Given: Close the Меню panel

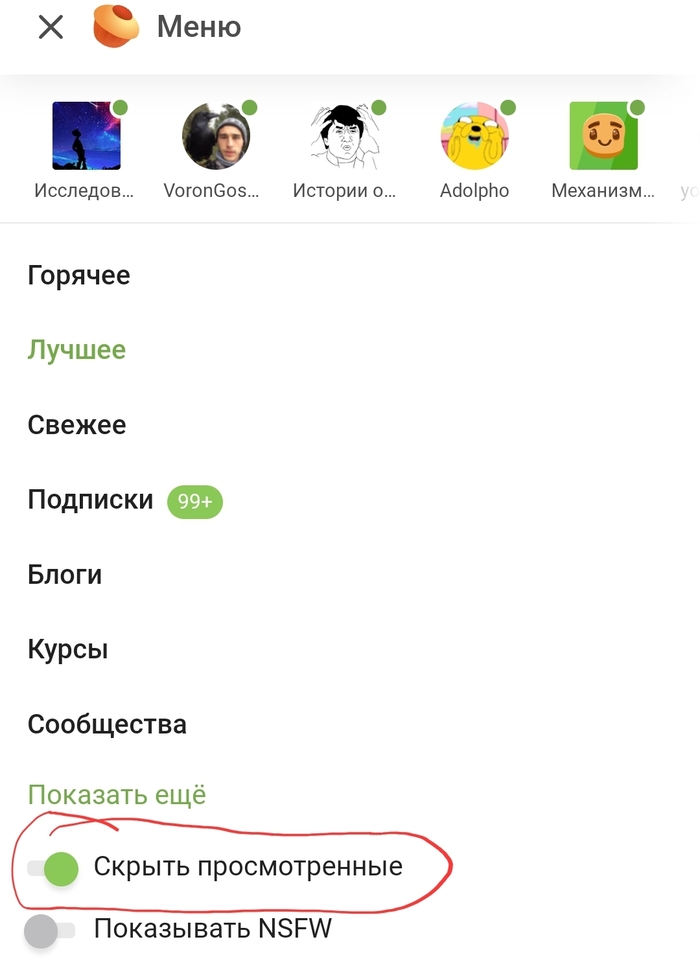Looking at the screenshot, I should (x=50, y=27).
